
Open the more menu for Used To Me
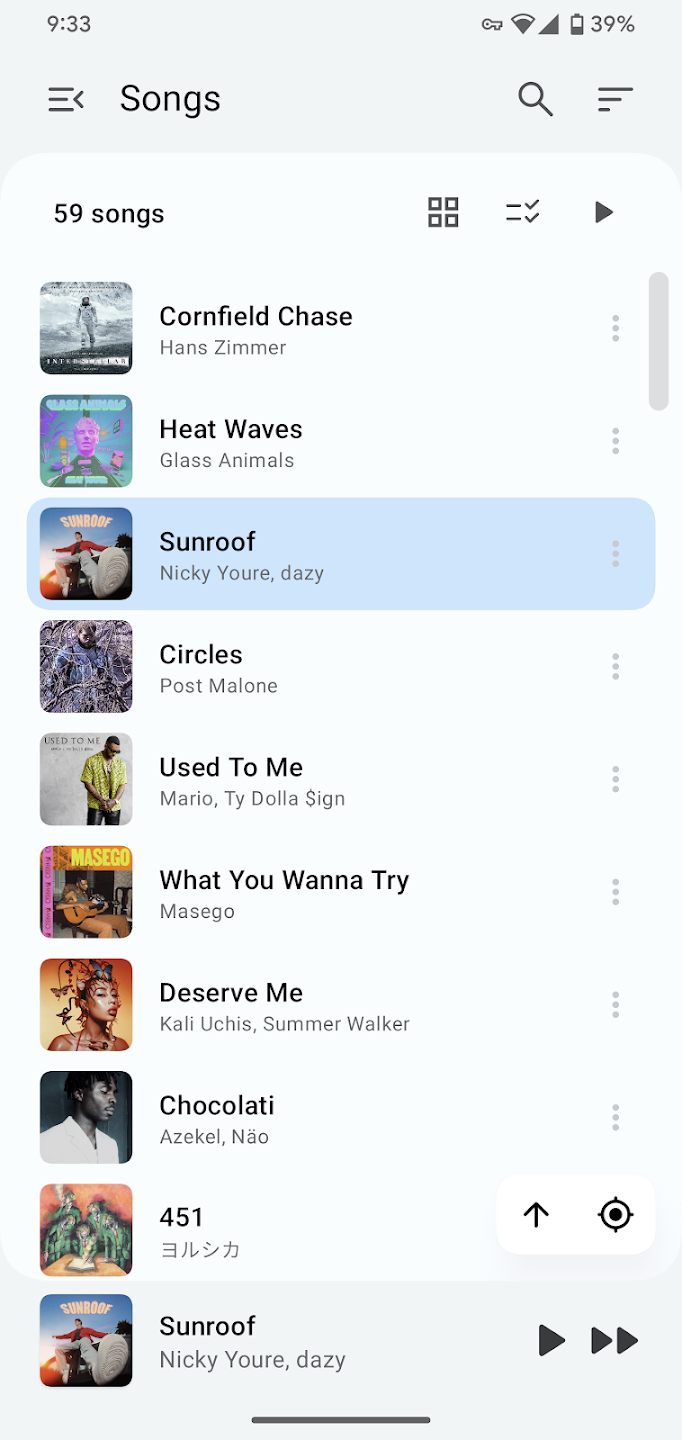tap(615, 779)
